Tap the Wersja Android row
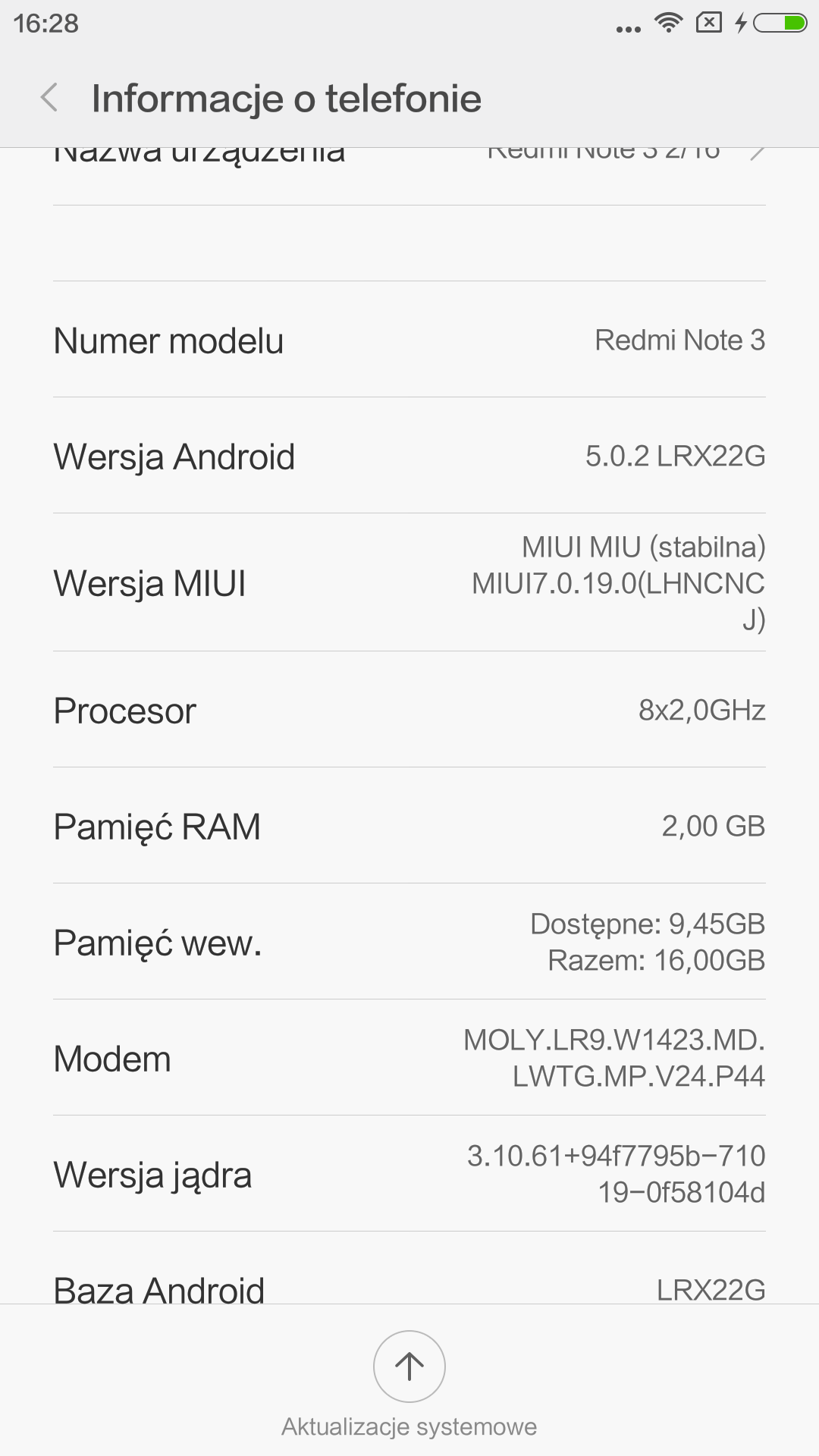The image size is (819, 1456). [x=409, y=456]
